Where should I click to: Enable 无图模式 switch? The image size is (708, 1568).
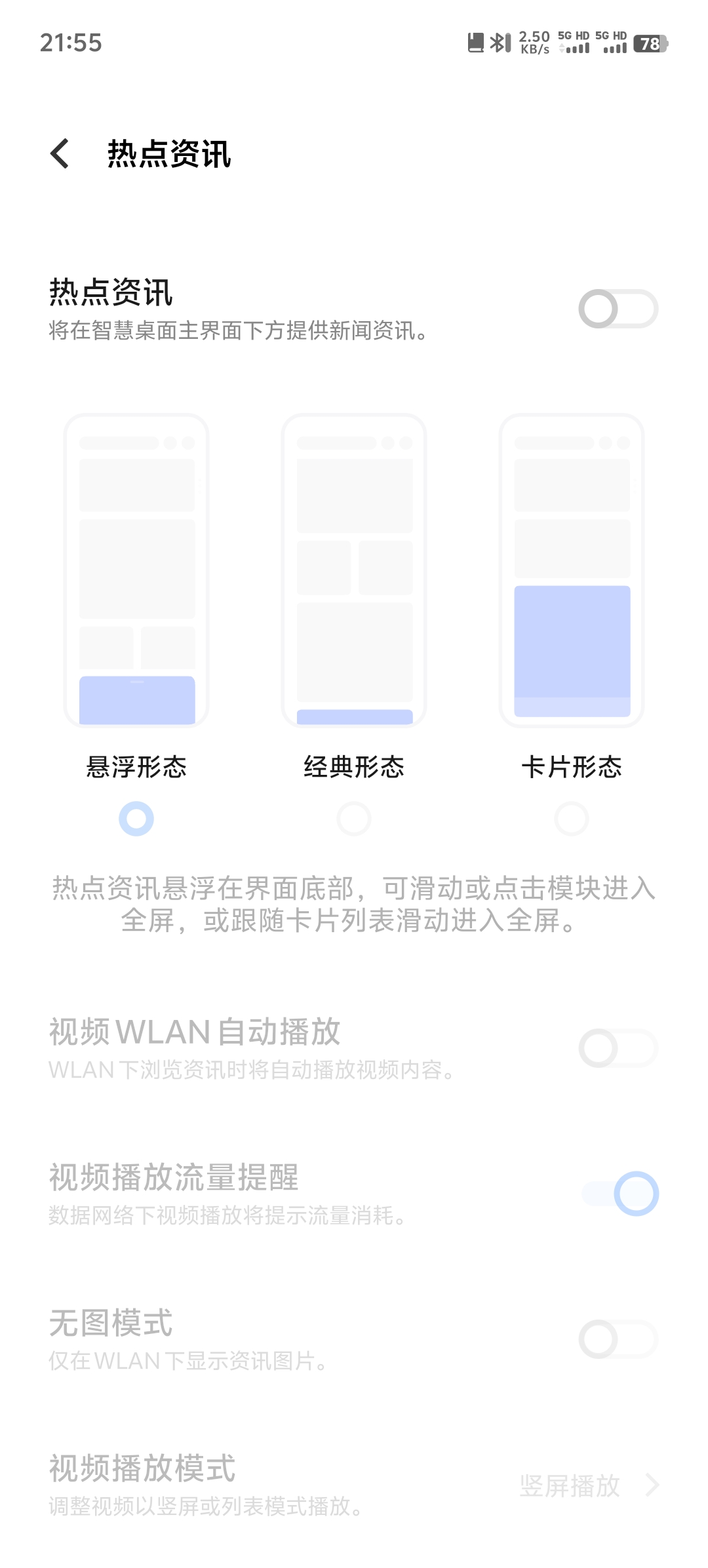coord(618,1339)
